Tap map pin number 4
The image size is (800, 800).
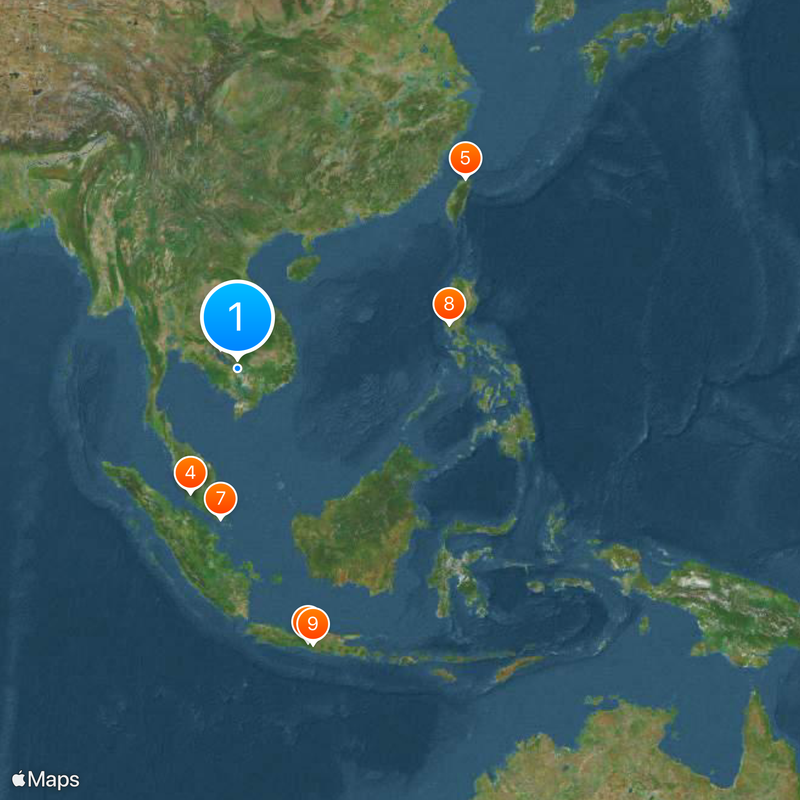190,472
